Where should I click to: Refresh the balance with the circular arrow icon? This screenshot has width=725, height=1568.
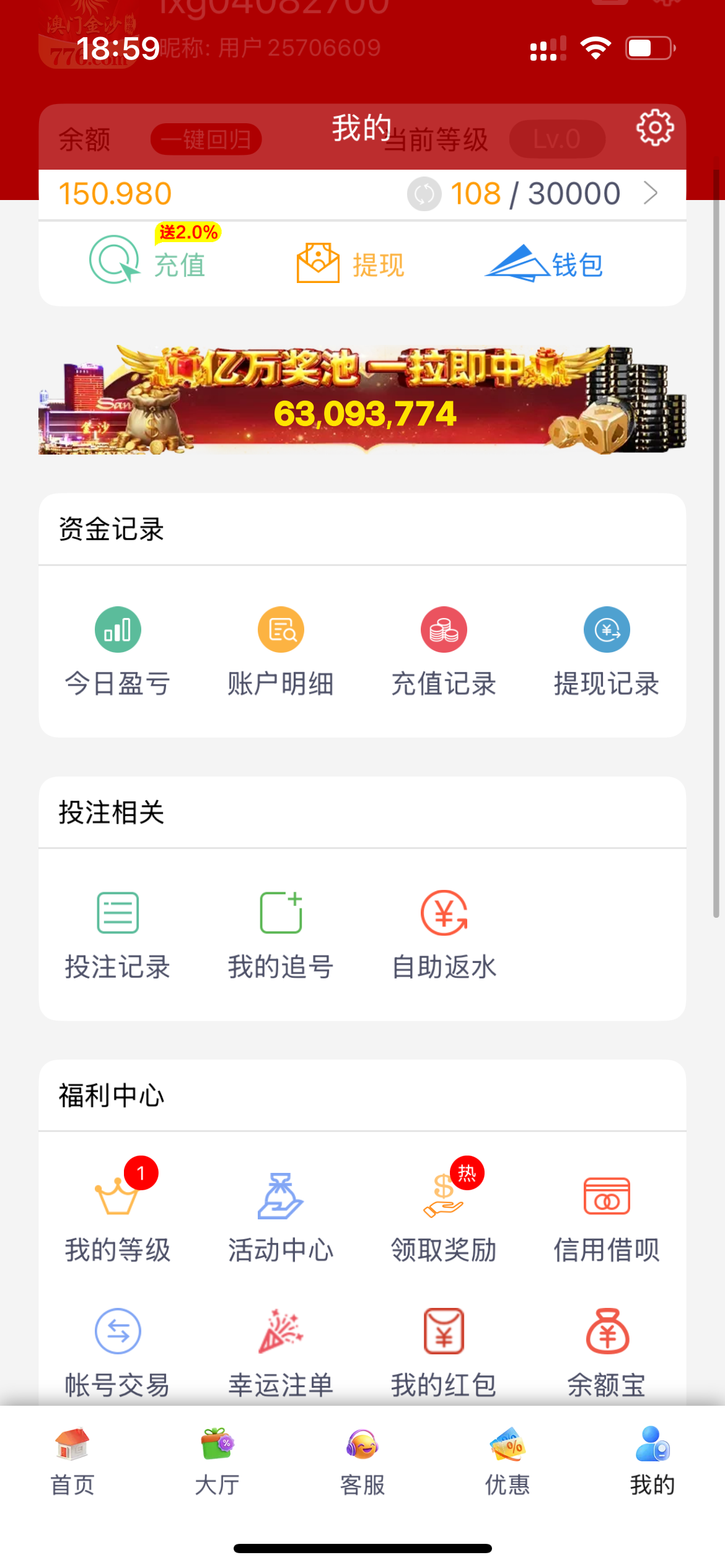424,194
